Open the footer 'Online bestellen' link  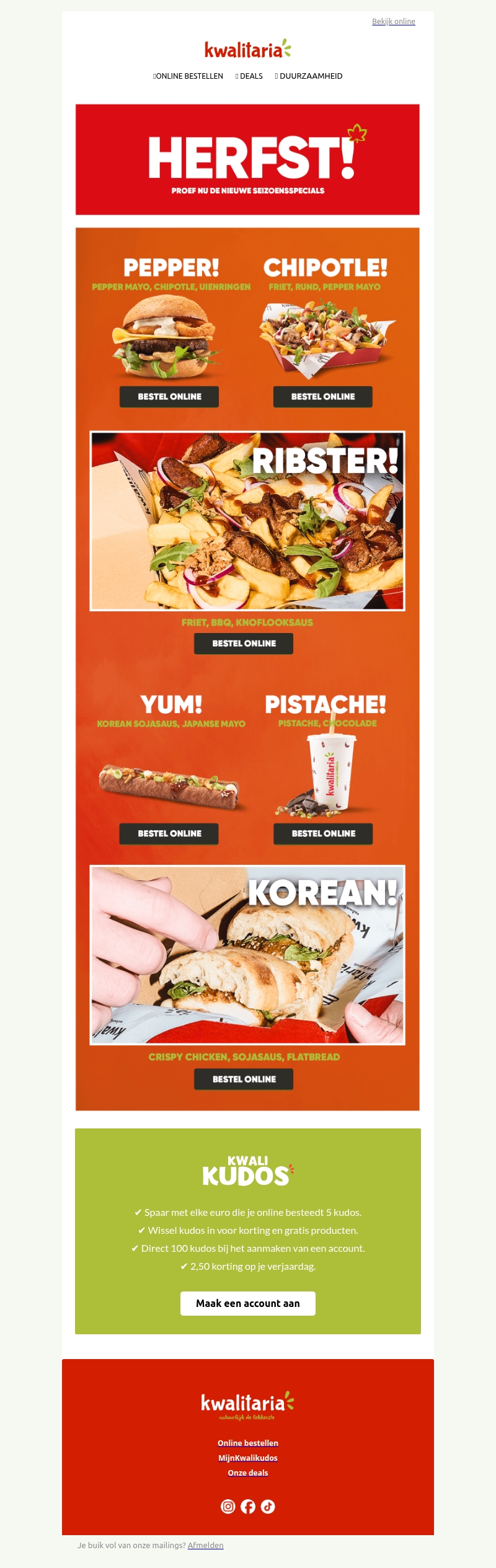pyautogui.click(x=248, y=1443)
